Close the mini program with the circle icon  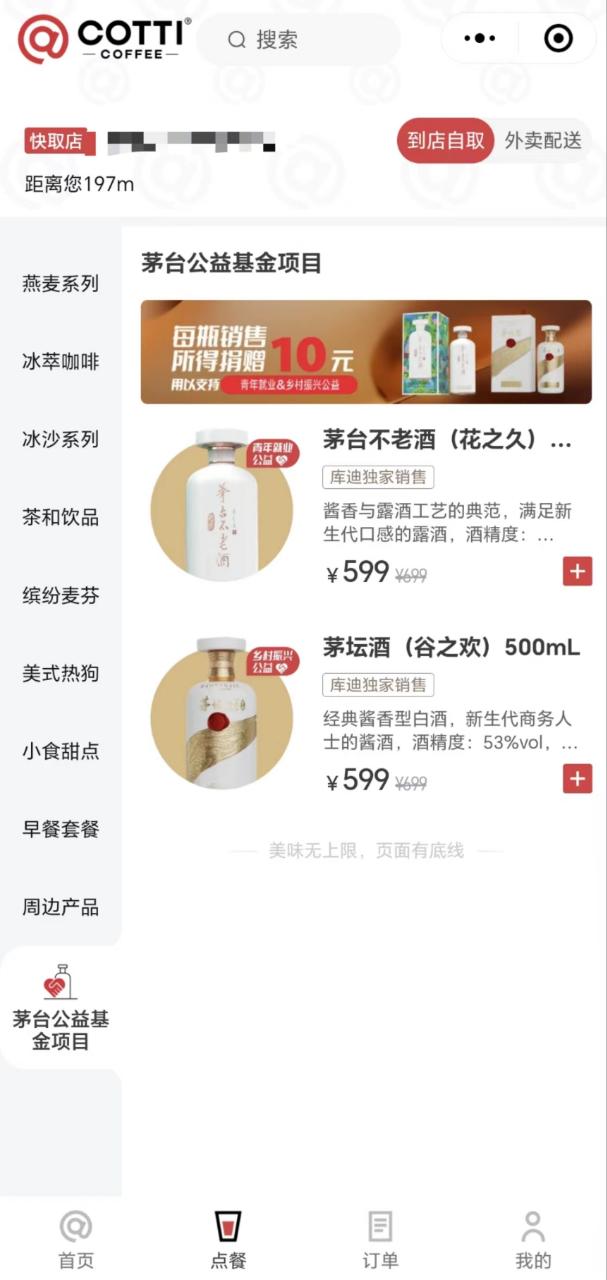[558, 38]
